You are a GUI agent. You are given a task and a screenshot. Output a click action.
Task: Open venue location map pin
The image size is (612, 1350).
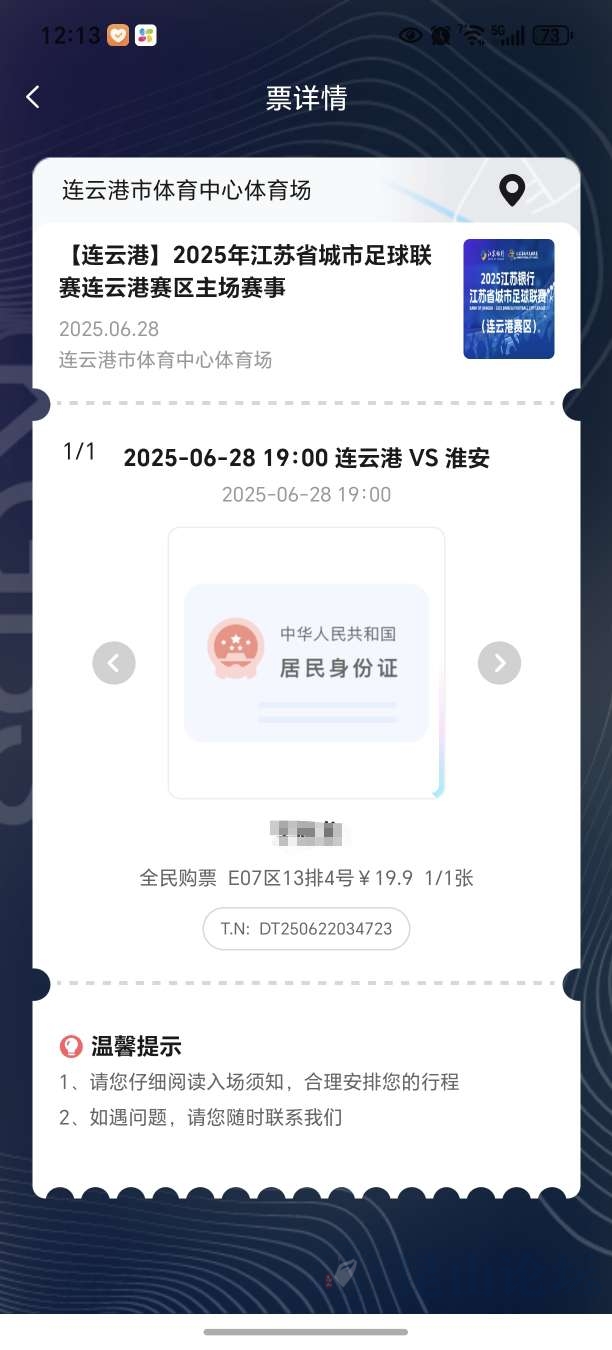[x=512, y=190]
